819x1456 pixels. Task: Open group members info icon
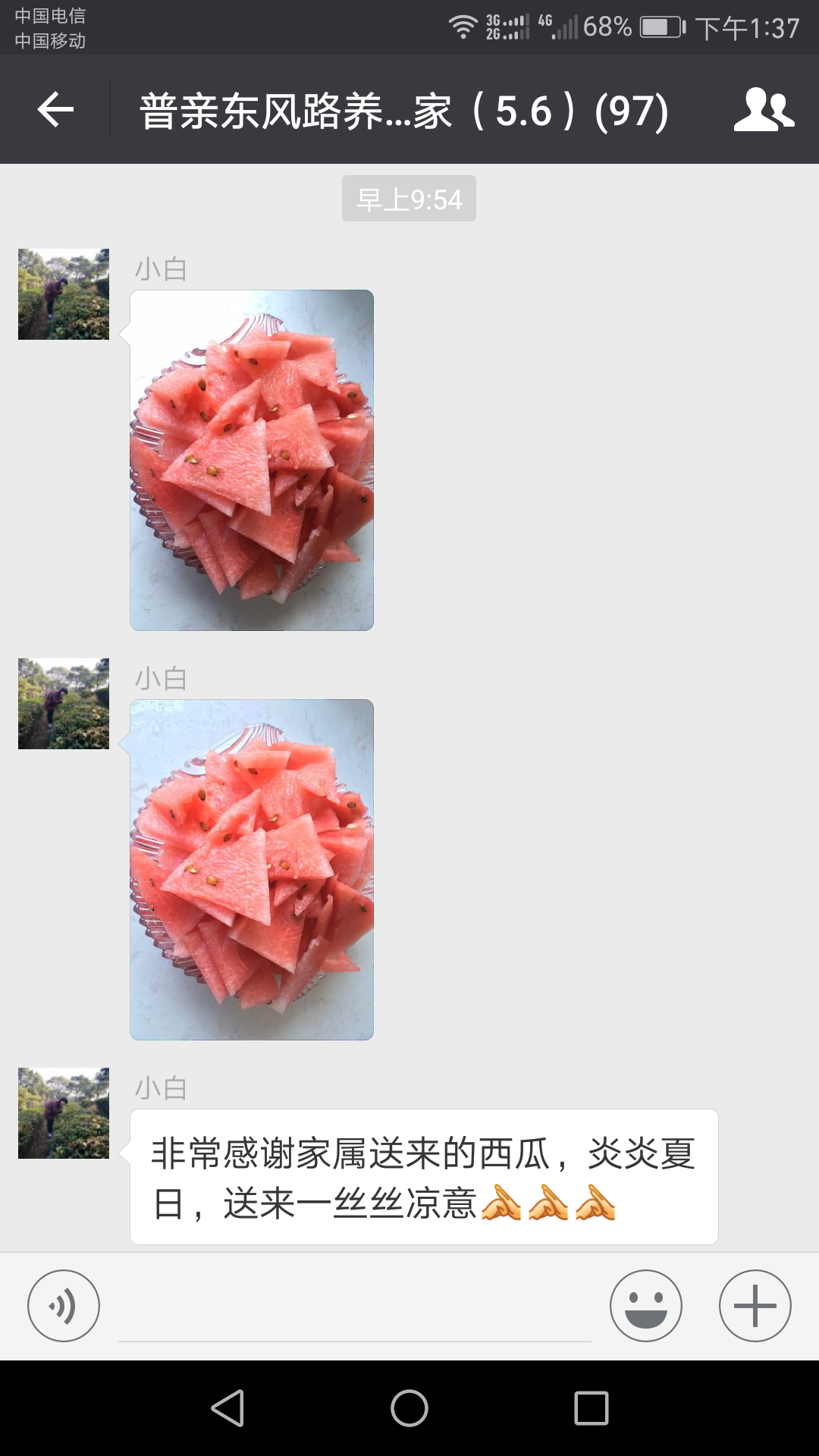tap(763, 111)
